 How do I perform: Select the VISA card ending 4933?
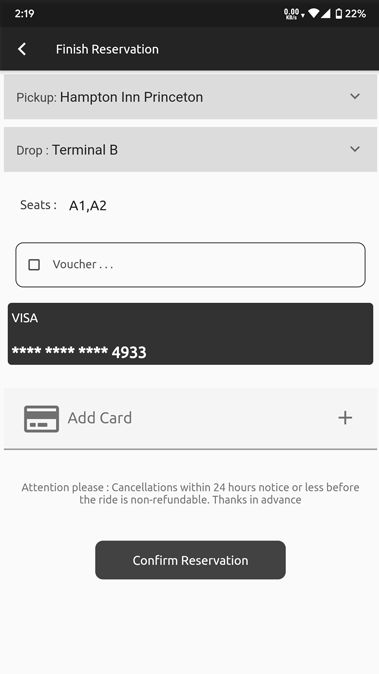tap(190, 334)
